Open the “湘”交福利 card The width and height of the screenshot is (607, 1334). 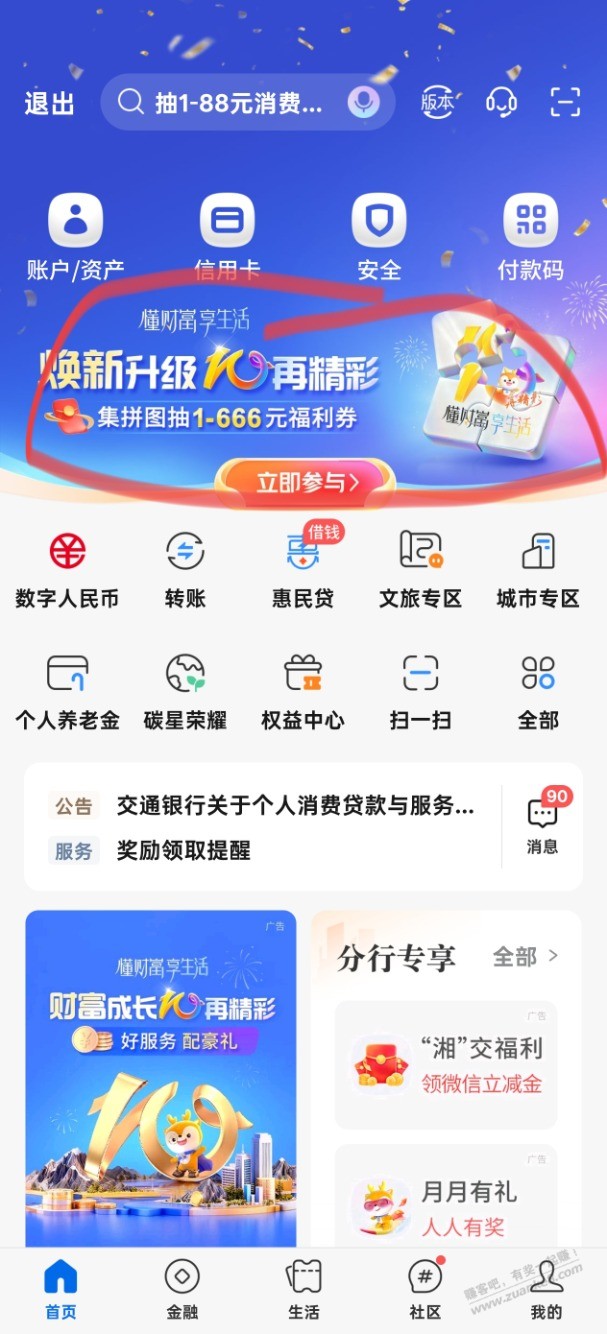[x=446, y=1063]
